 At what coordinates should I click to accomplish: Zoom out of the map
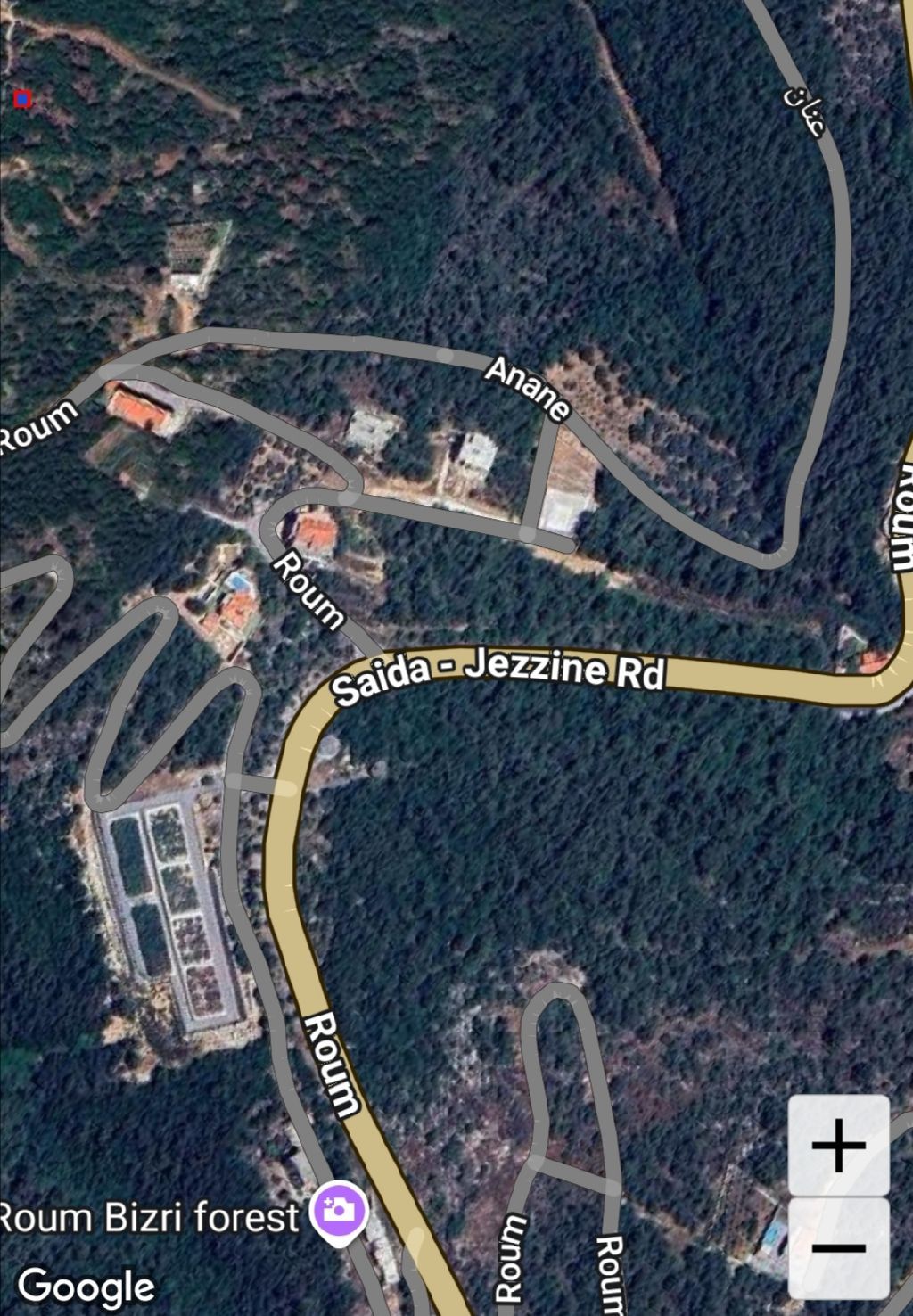[838, 1247]
